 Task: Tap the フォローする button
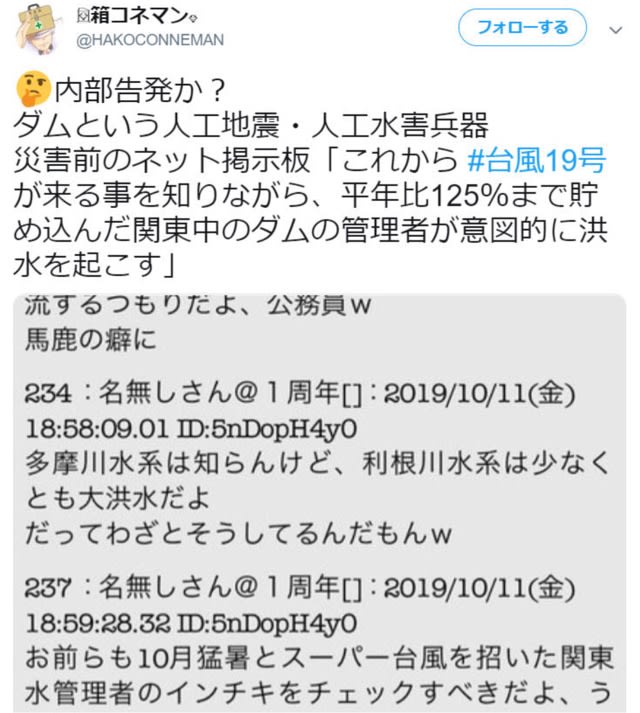(522, 27)
